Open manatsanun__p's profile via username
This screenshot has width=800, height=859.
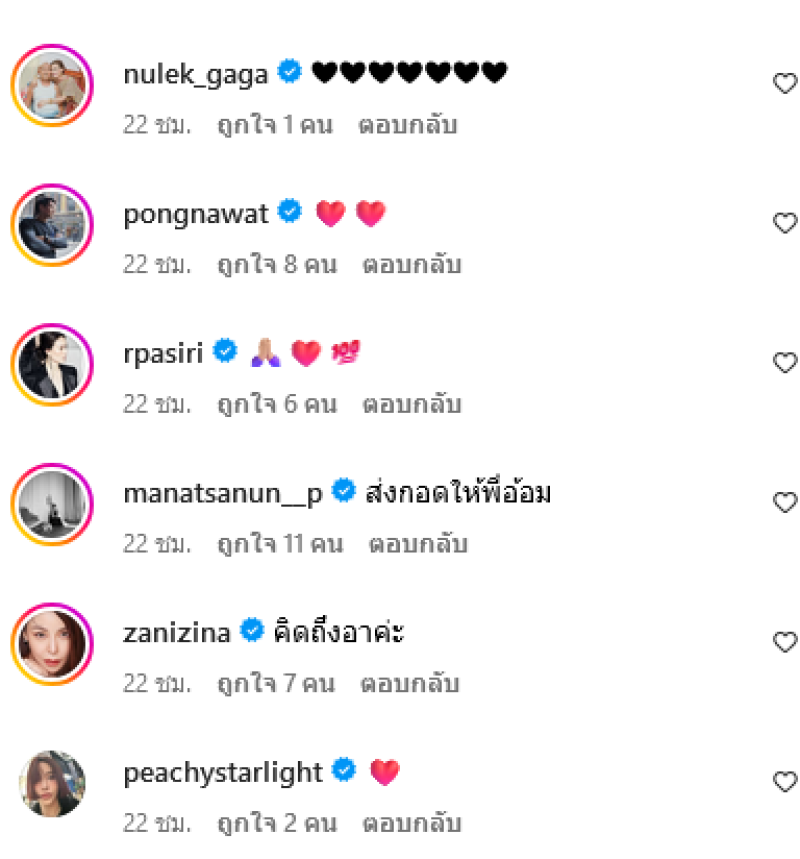(x=222, y=493)
